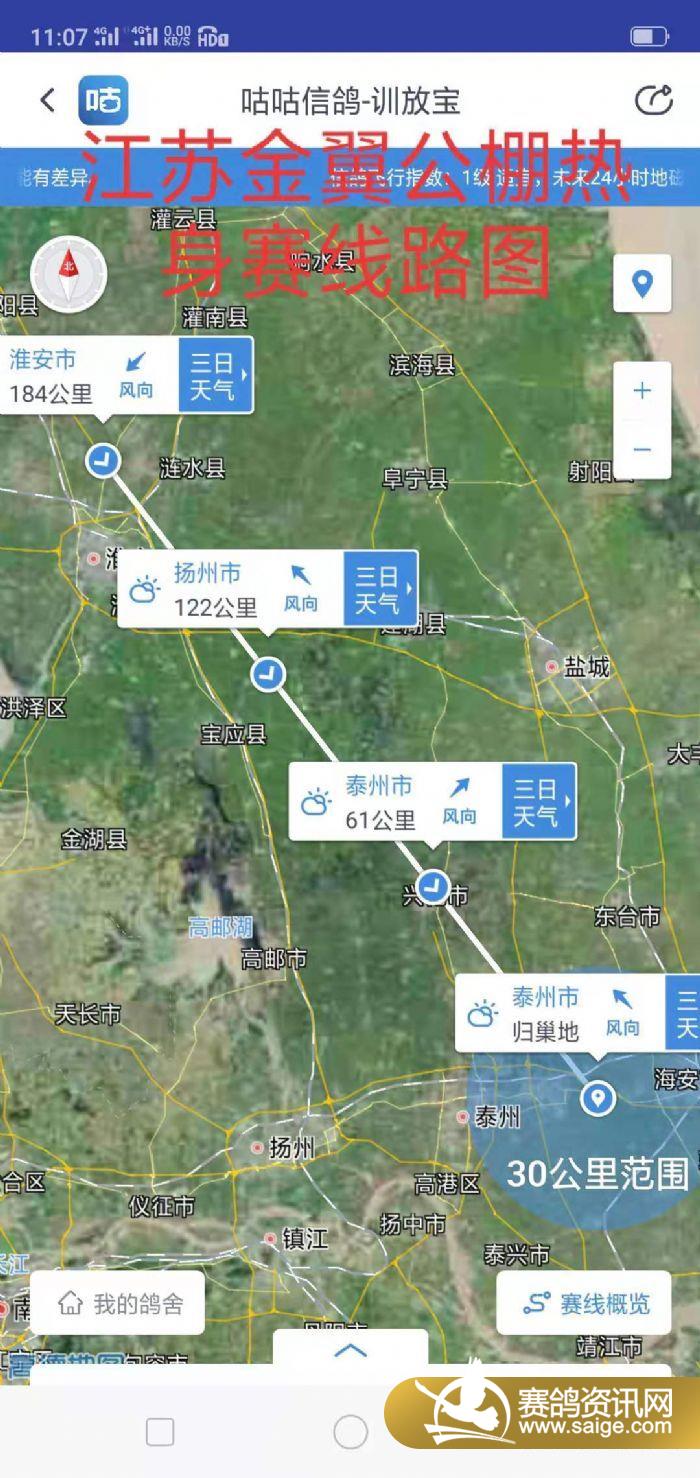Center the map on my location pin
This screenshot has height=1478, width=700.
(642, 284)
